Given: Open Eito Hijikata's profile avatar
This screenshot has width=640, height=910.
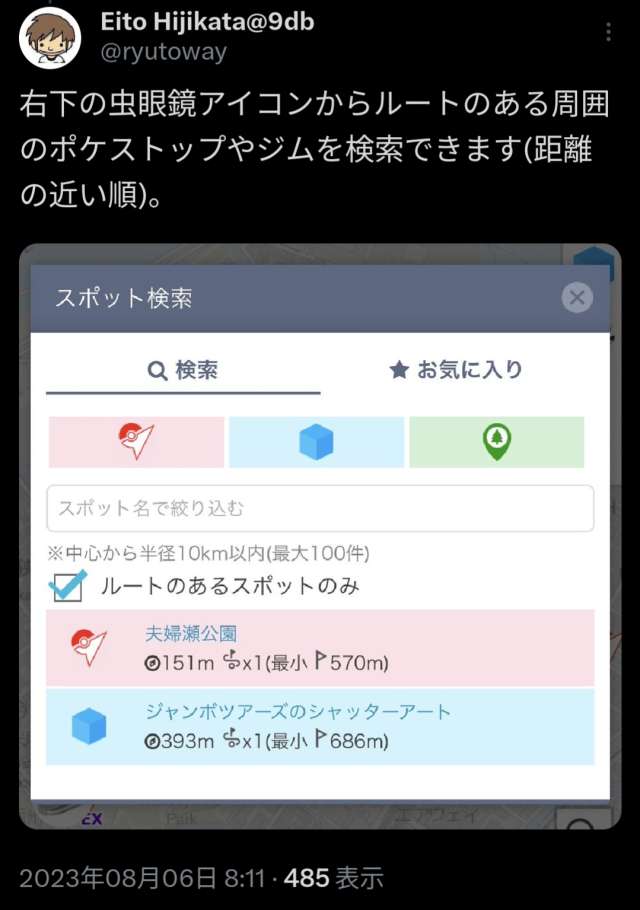Looking at the screenshot, I should pos(49,37).
